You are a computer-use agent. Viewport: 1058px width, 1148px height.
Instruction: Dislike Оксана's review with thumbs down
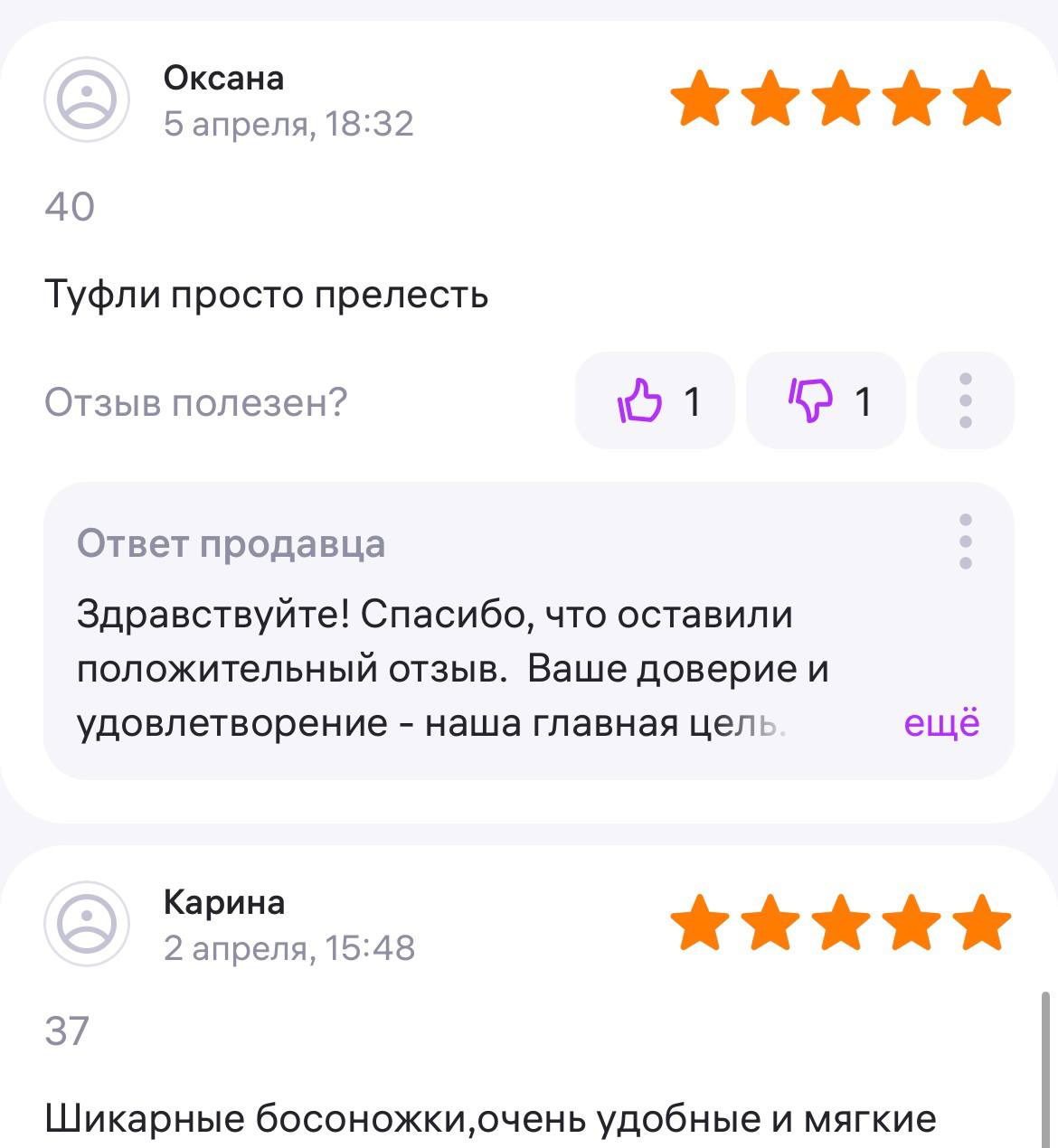click(825, 400)
